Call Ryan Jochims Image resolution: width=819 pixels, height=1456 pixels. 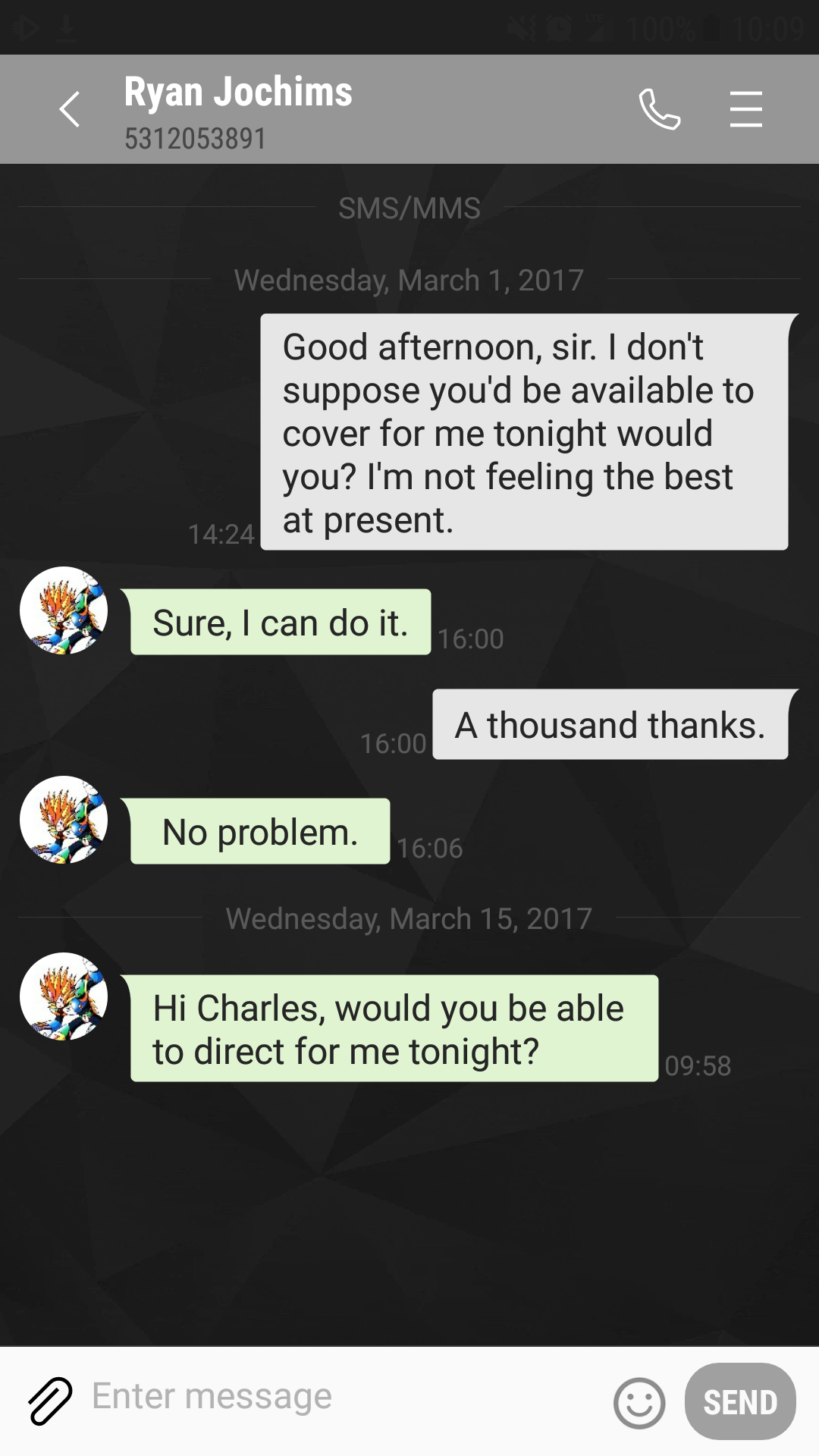[660, 109]
